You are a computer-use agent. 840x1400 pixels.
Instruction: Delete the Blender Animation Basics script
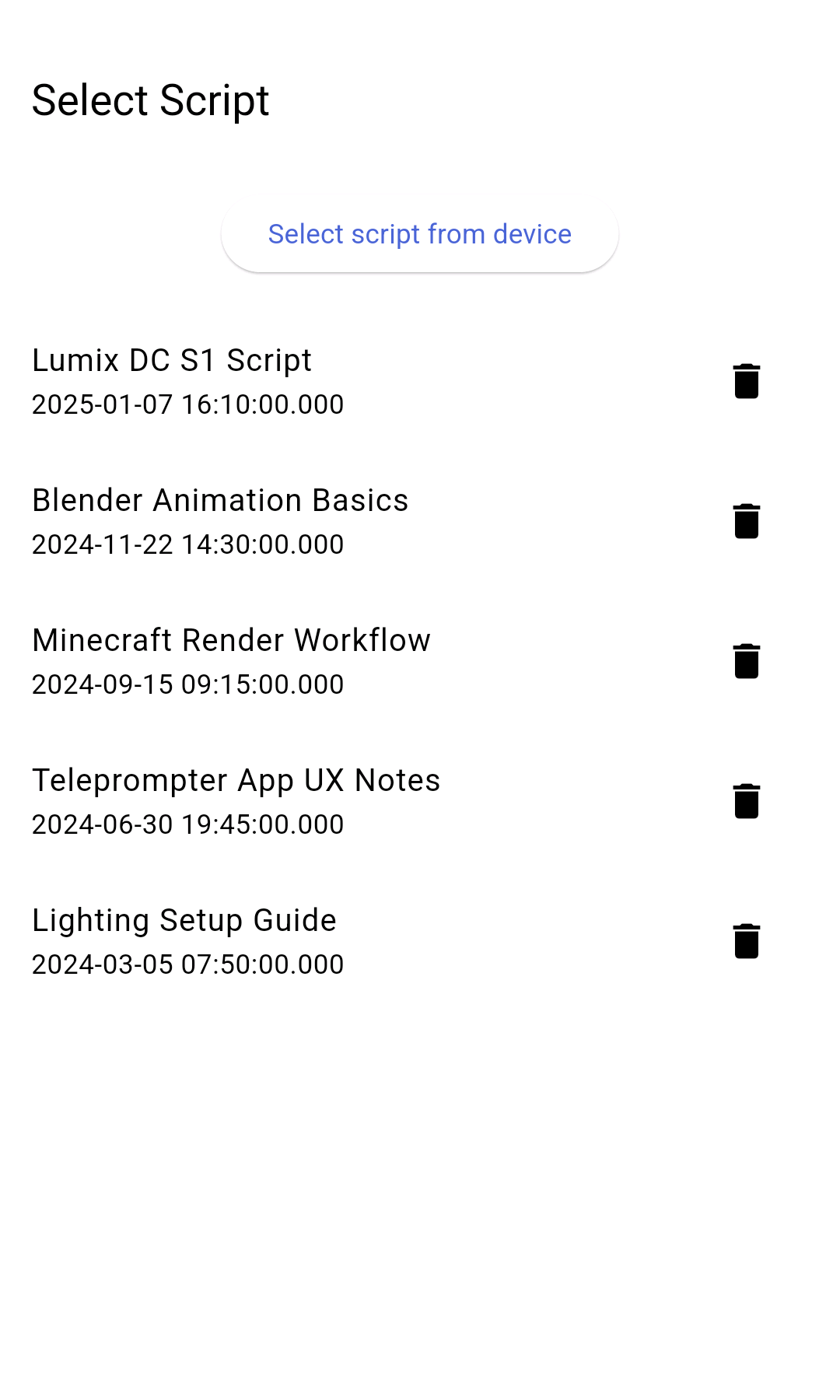pos(747,521)
